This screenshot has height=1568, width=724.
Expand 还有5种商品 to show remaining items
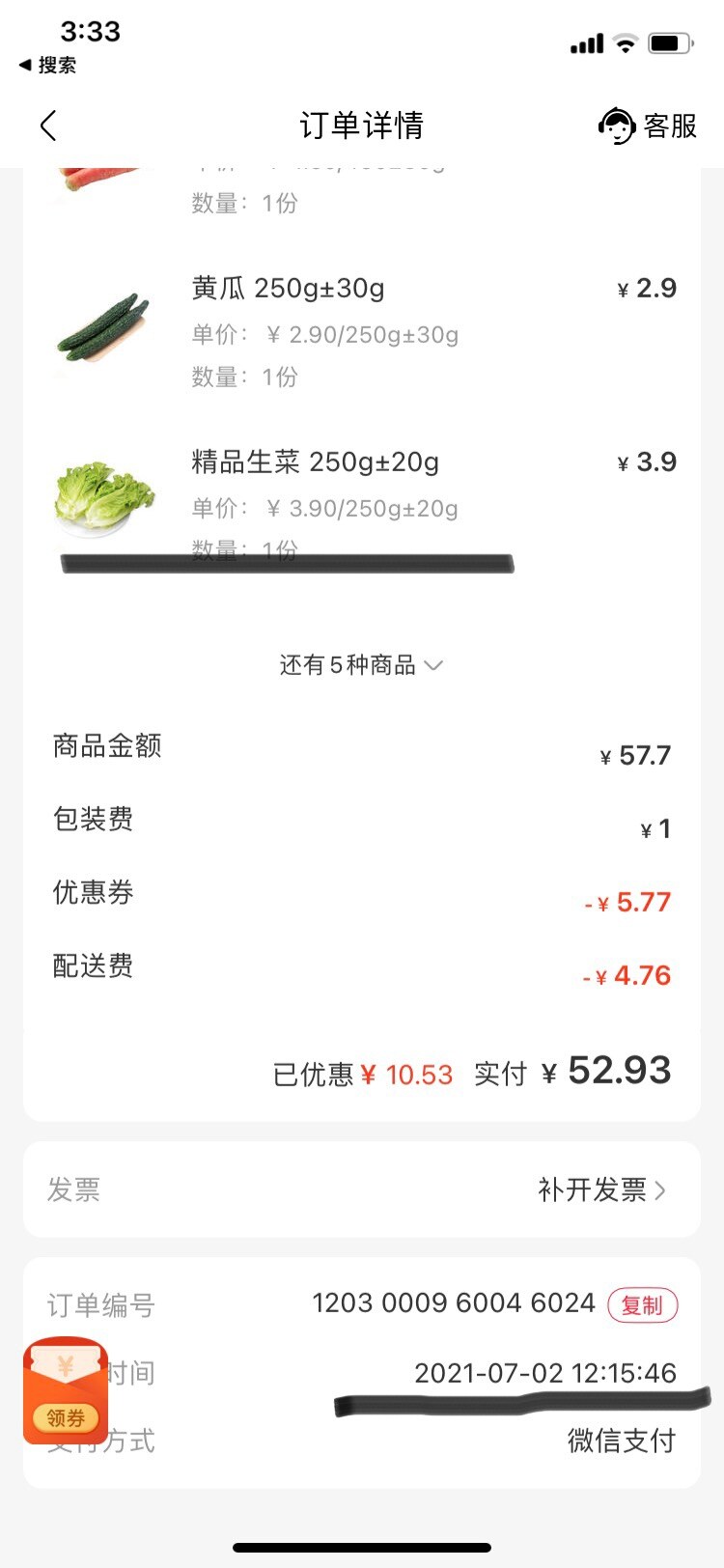pos(361,665)
